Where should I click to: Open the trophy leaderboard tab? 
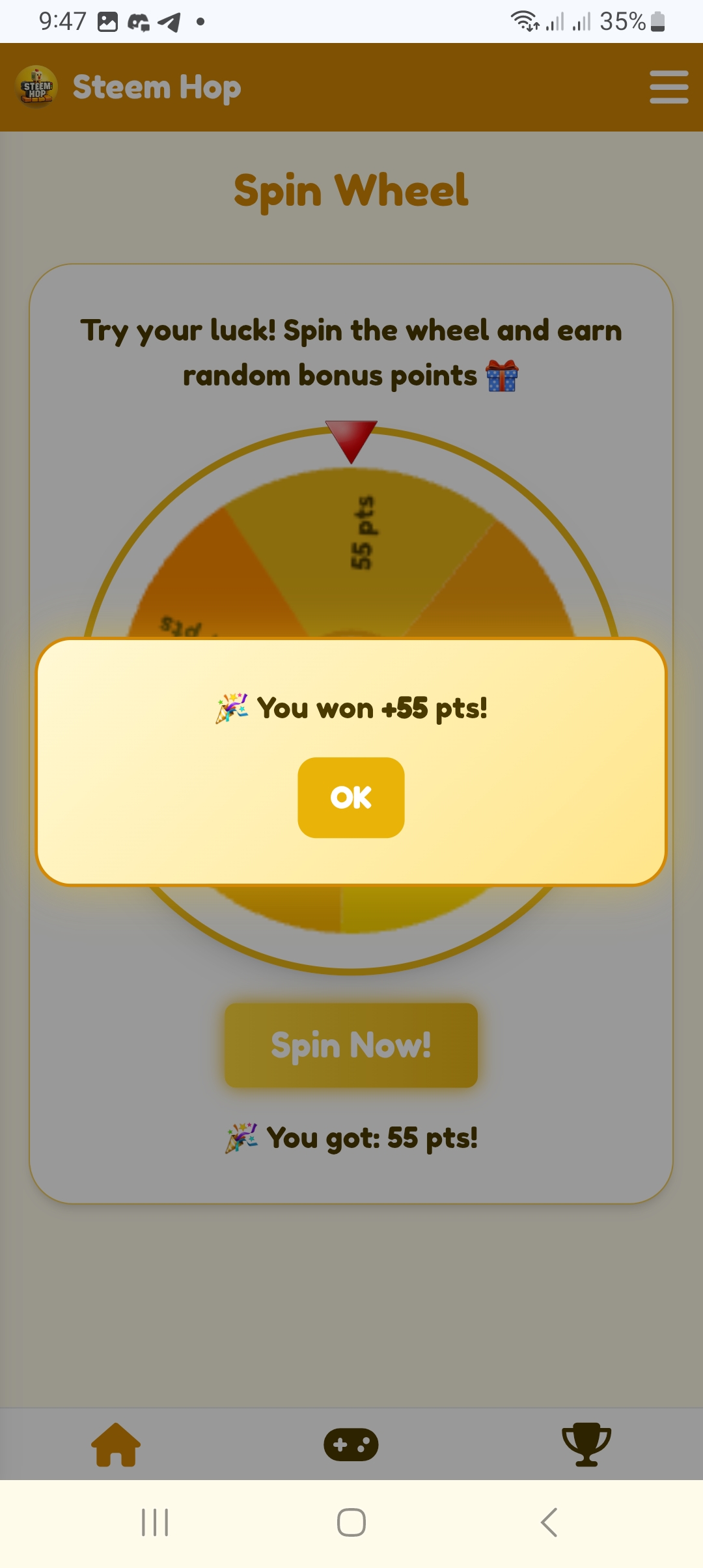click(x=586, y=1444)
